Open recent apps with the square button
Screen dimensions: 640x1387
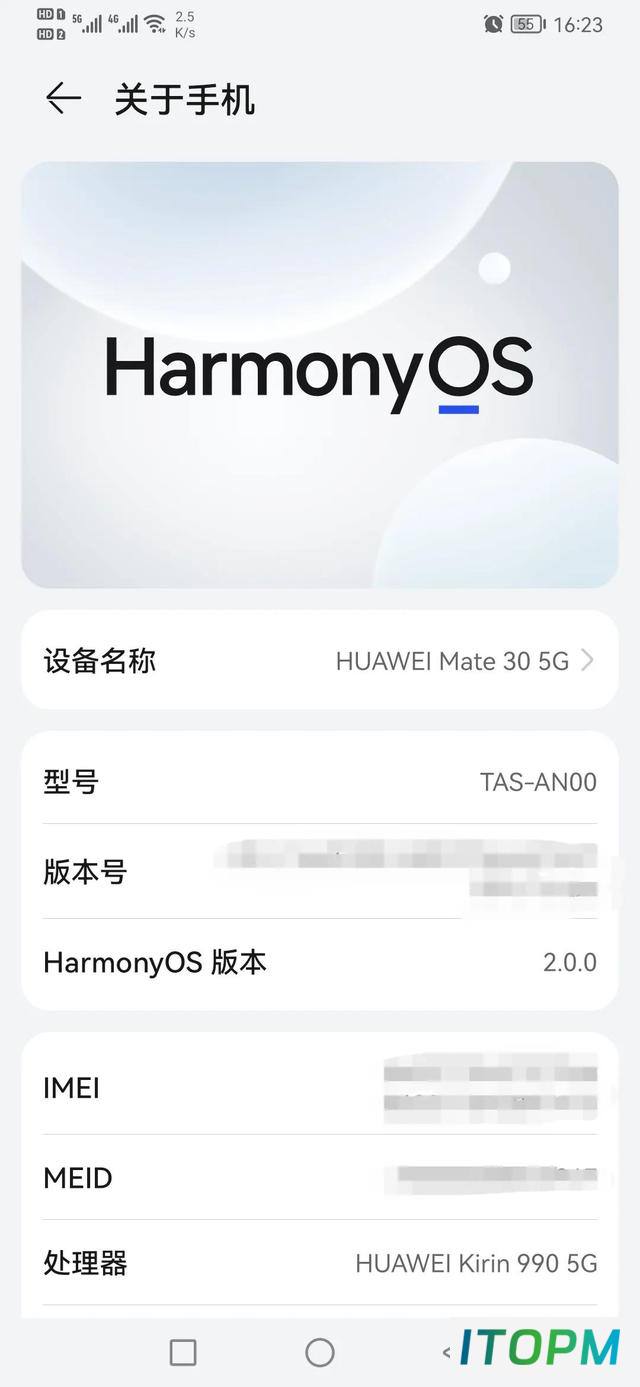point(183,1352)
